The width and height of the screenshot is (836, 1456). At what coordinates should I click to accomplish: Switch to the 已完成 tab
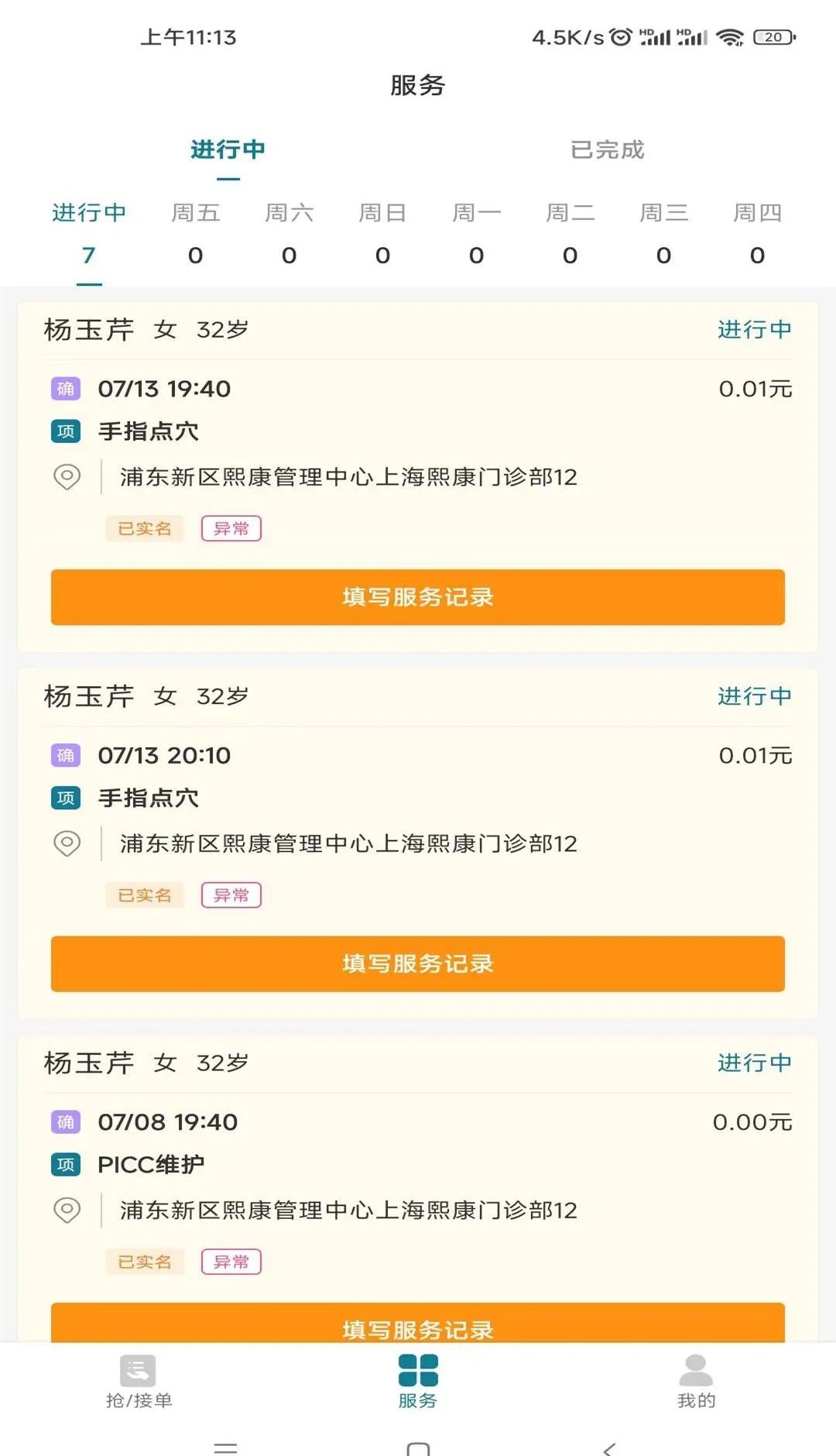coord(606,150)
